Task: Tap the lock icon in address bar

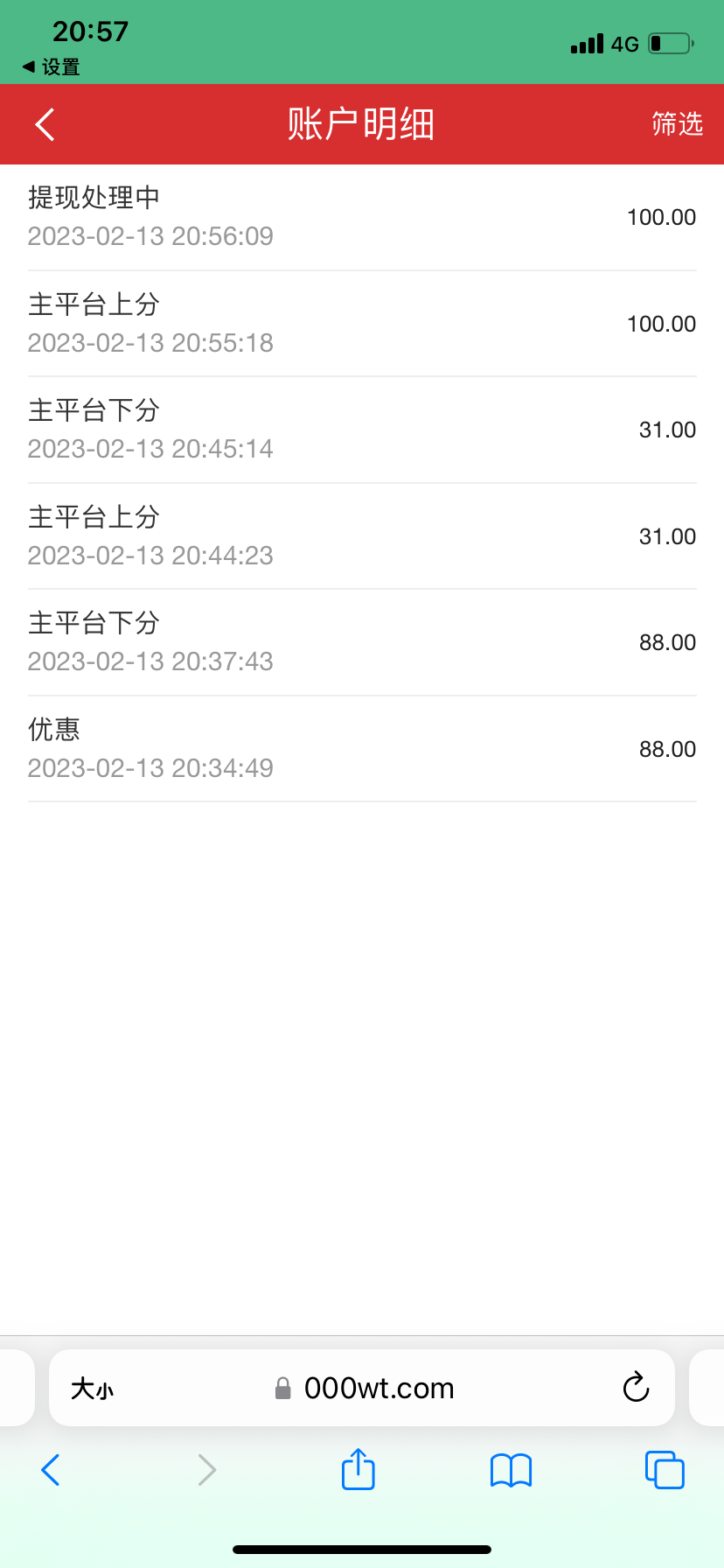Action: pos(282,1388)
